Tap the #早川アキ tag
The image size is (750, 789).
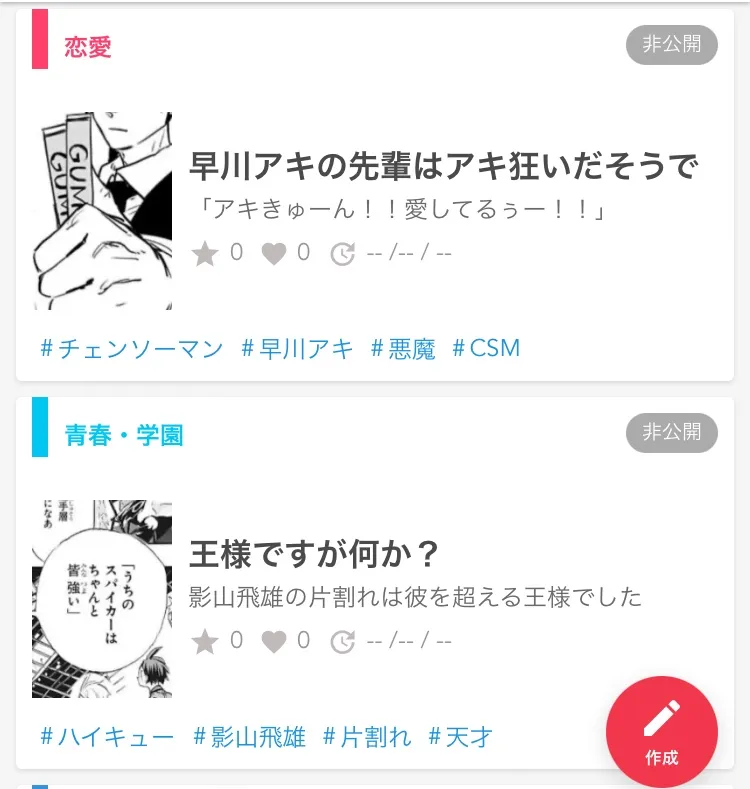point(297,348)
